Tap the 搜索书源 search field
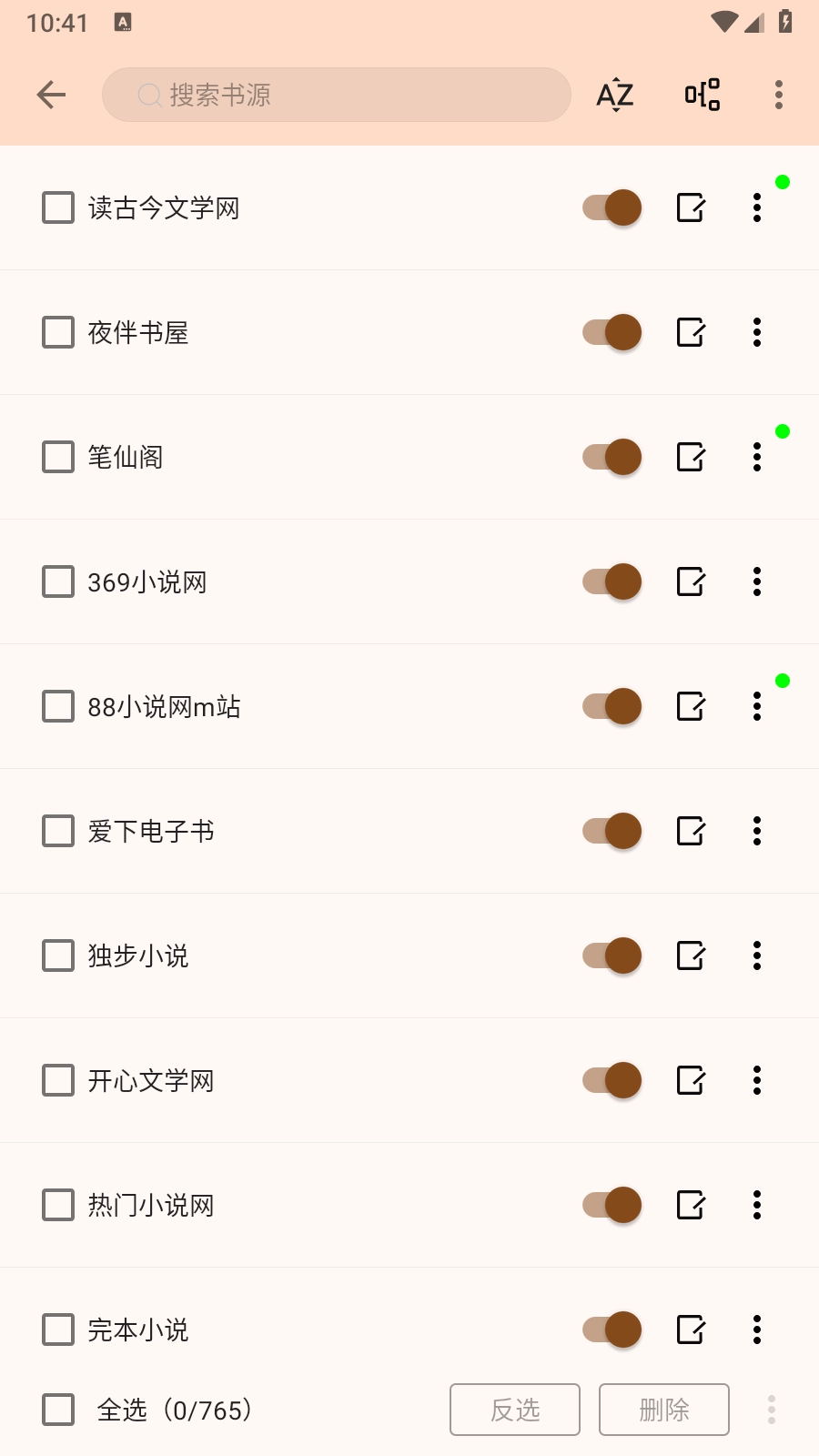The width and height of the screenshot is (819, 1456). [x=336, y=94]
